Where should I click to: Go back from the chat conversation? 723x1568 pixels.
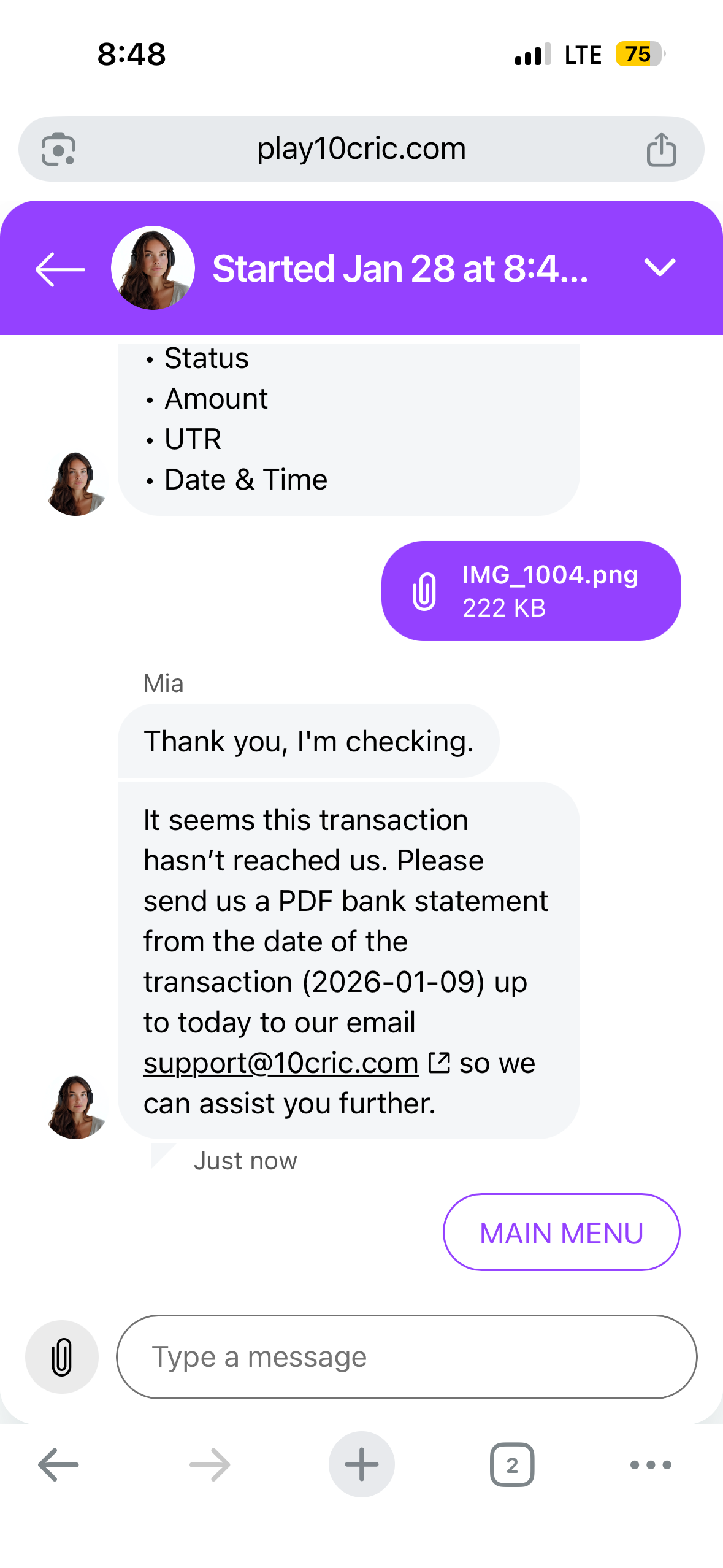[x=59, y=269]
